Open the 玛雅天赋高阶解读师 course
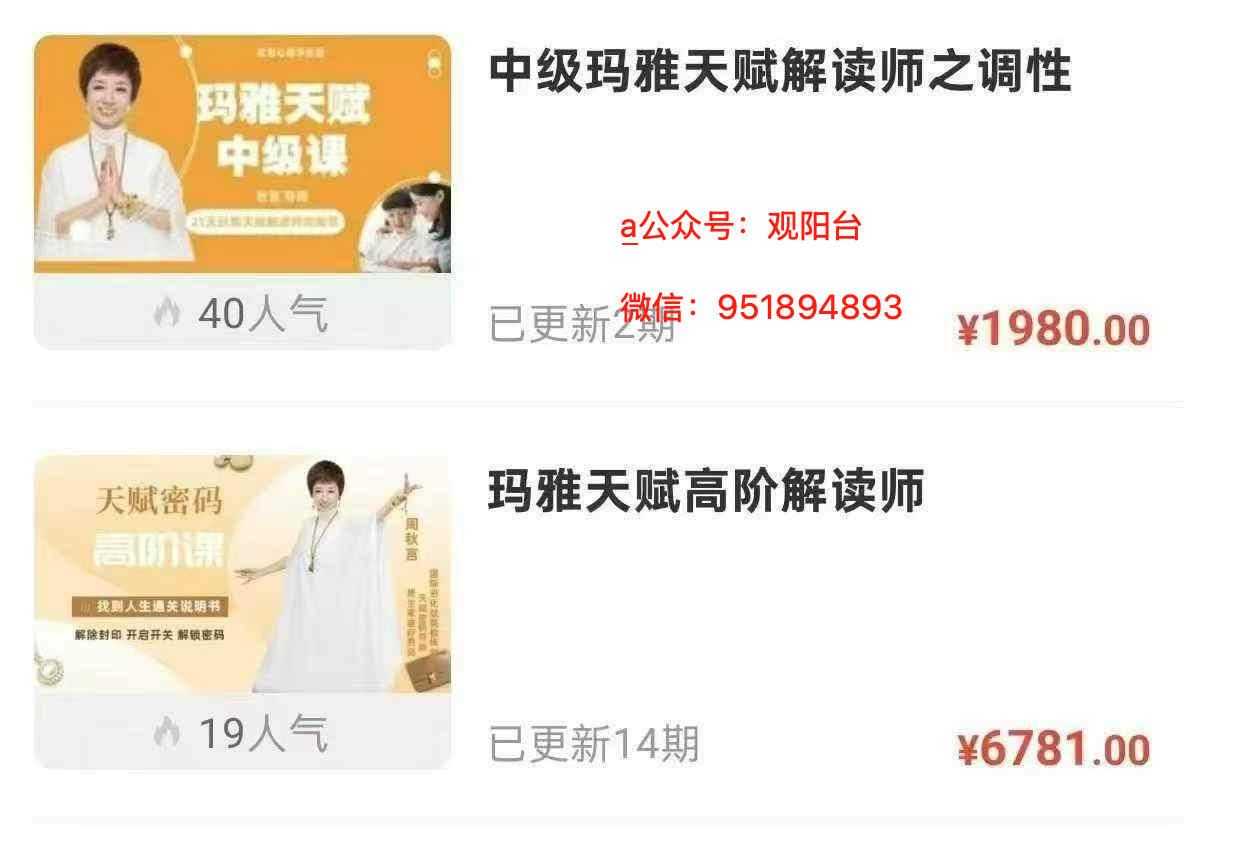The image size is (1240, 848). pos(706,492)
